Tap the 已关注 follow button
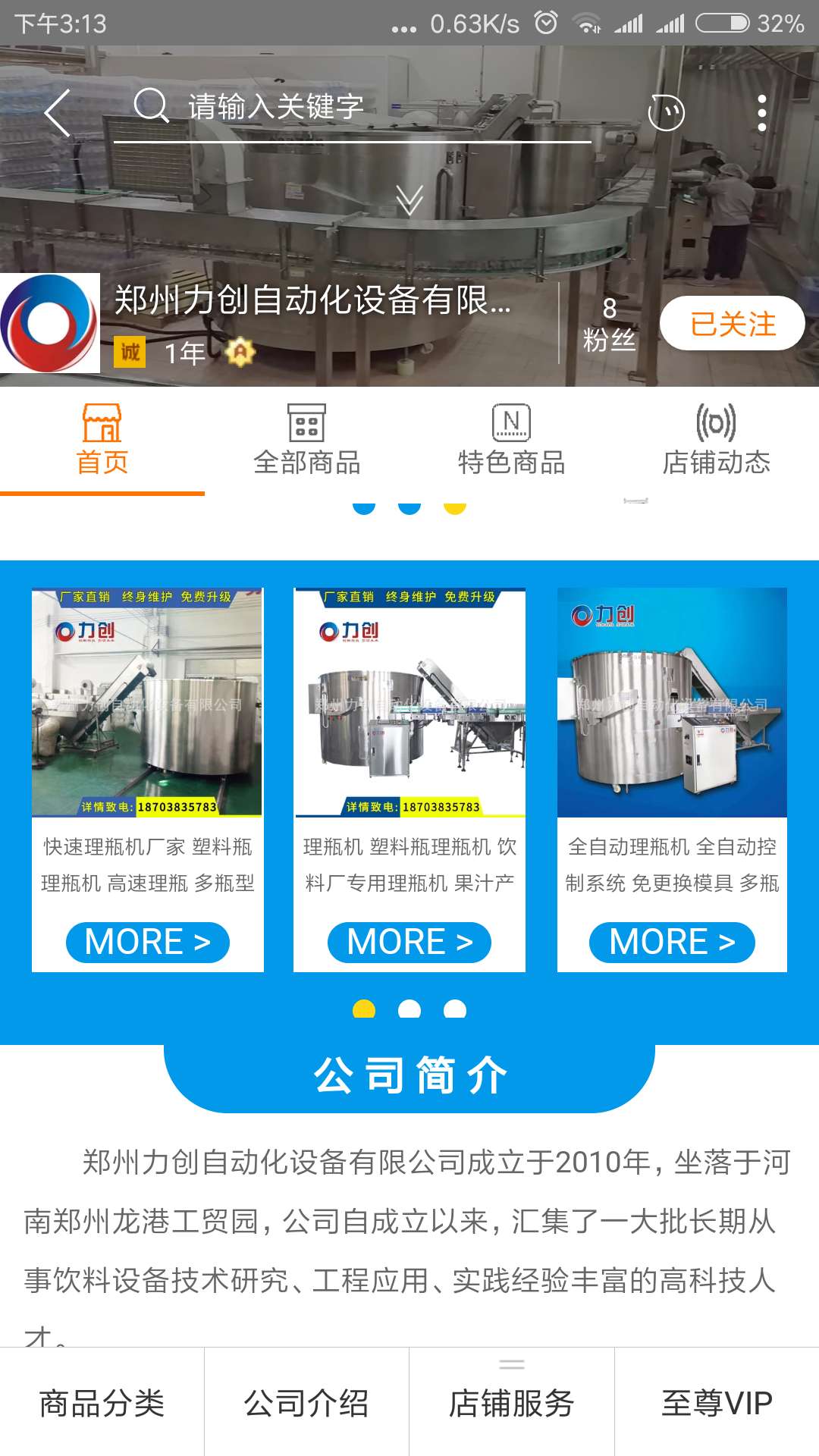This screenshot has width=819, height=1456. click(x=732, y=324)
